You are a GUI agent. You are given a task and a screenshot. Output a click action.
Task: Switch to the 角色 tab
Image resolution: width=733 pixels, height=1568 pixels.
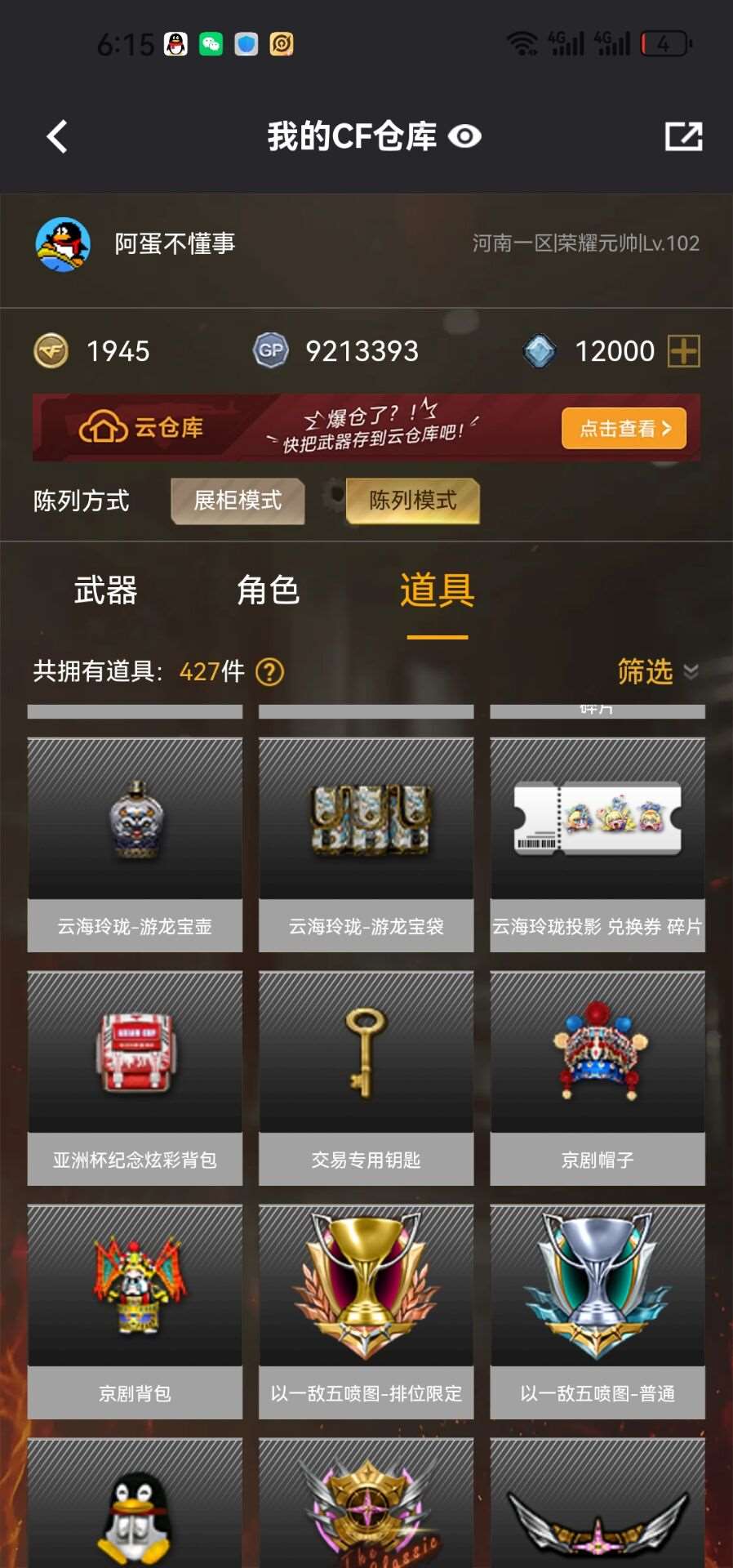coord(268,590)
